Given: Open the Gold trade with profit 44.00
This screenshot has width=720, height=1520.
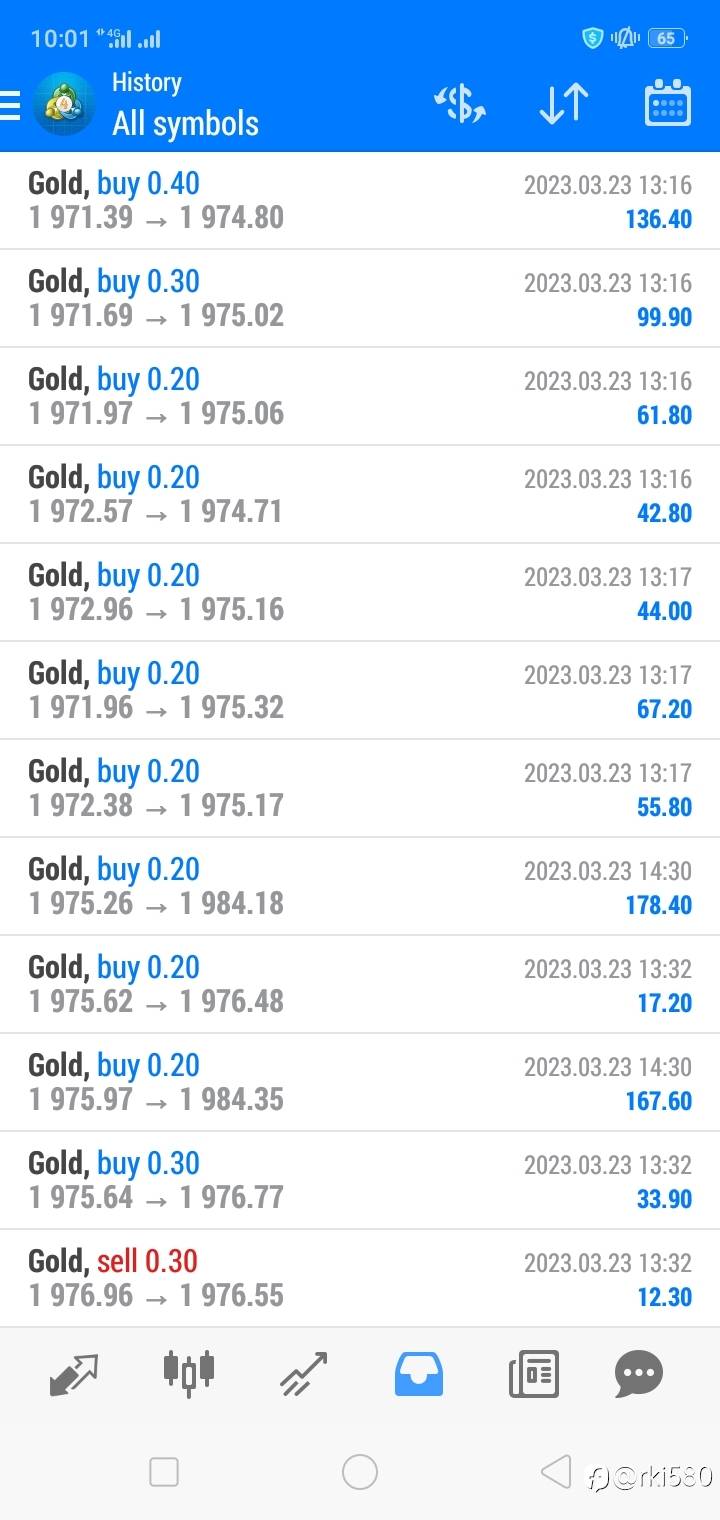Looking at the screenshot, I should [x=360, y=593].
